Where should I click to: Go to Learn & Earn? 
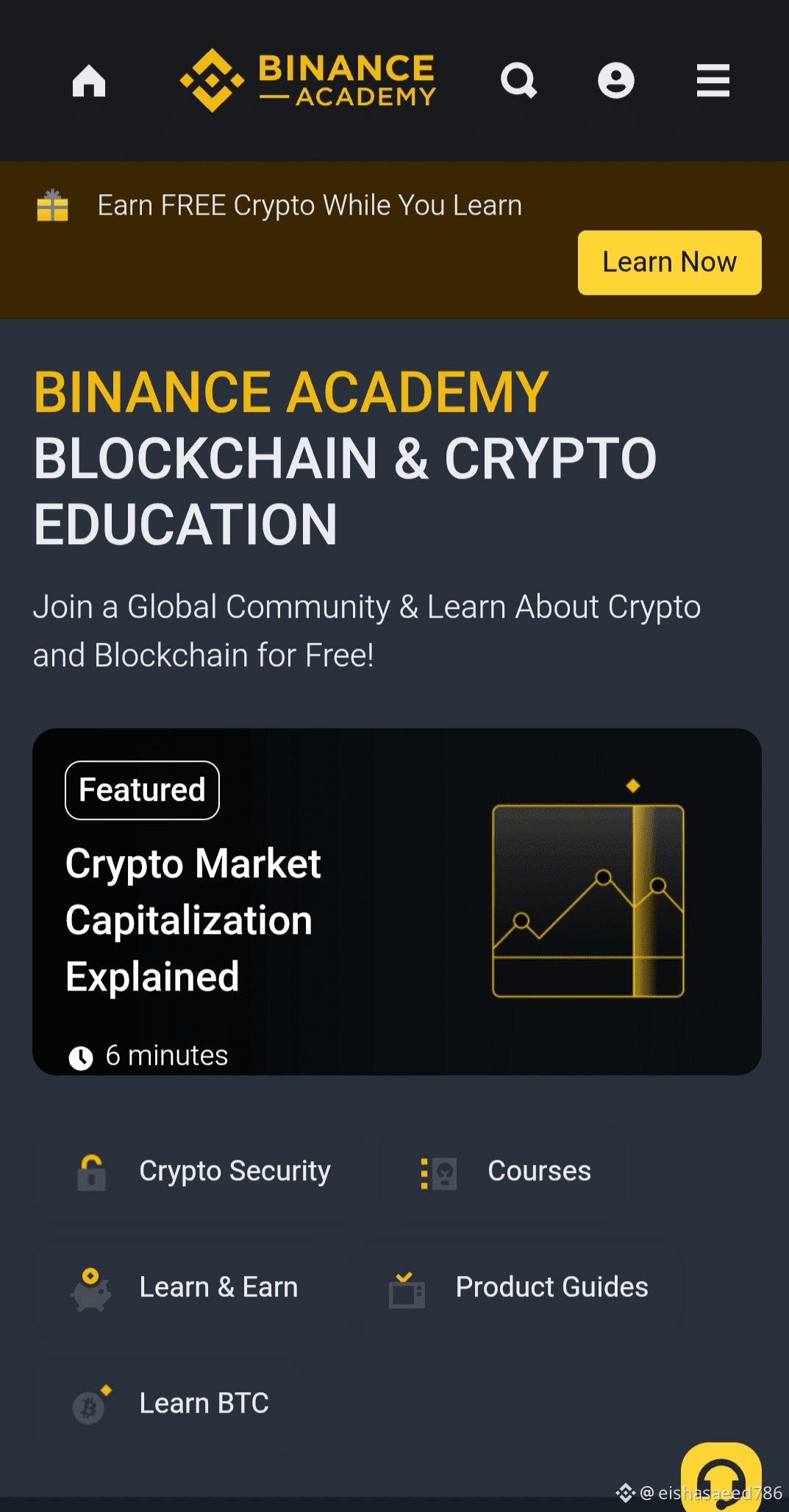pyautogui.click(x=185, y=1288)
